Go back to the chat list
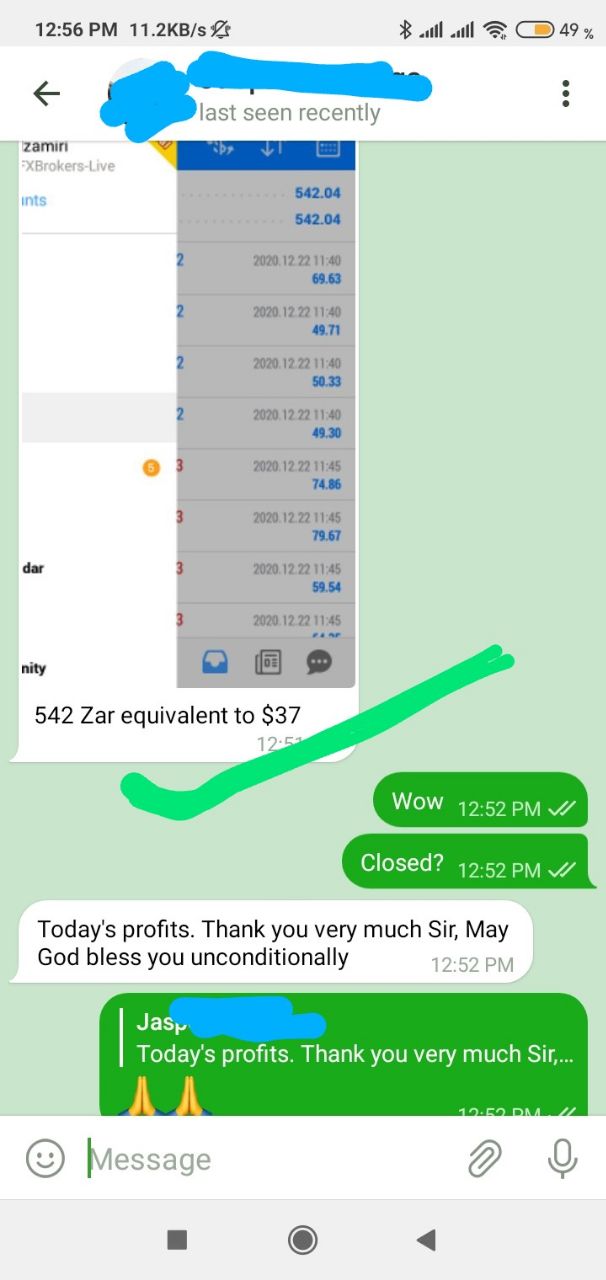 (46, 94)
